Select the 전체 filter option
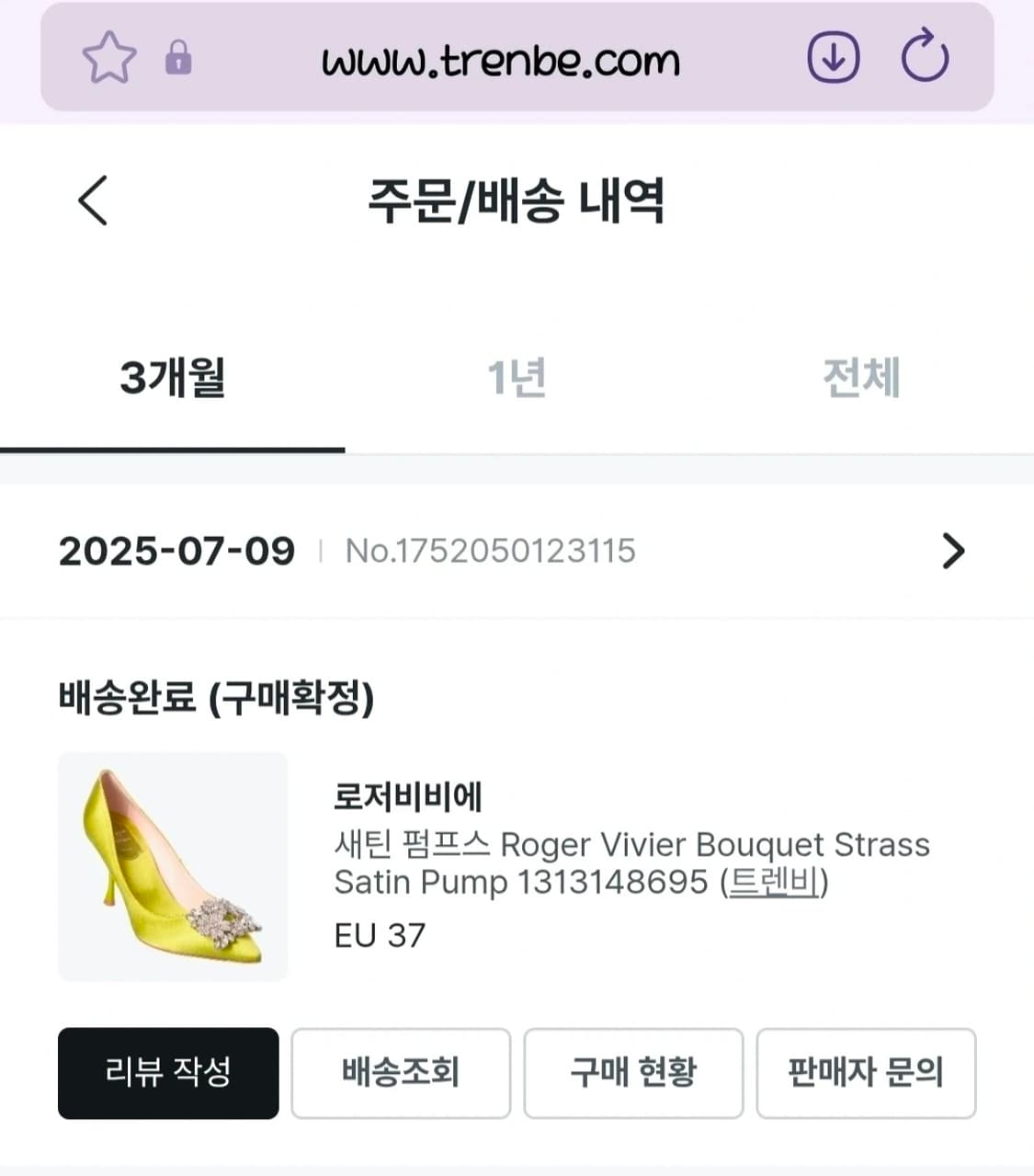The width and height of the screenshot is (1034, 1176). coord(862,378)
